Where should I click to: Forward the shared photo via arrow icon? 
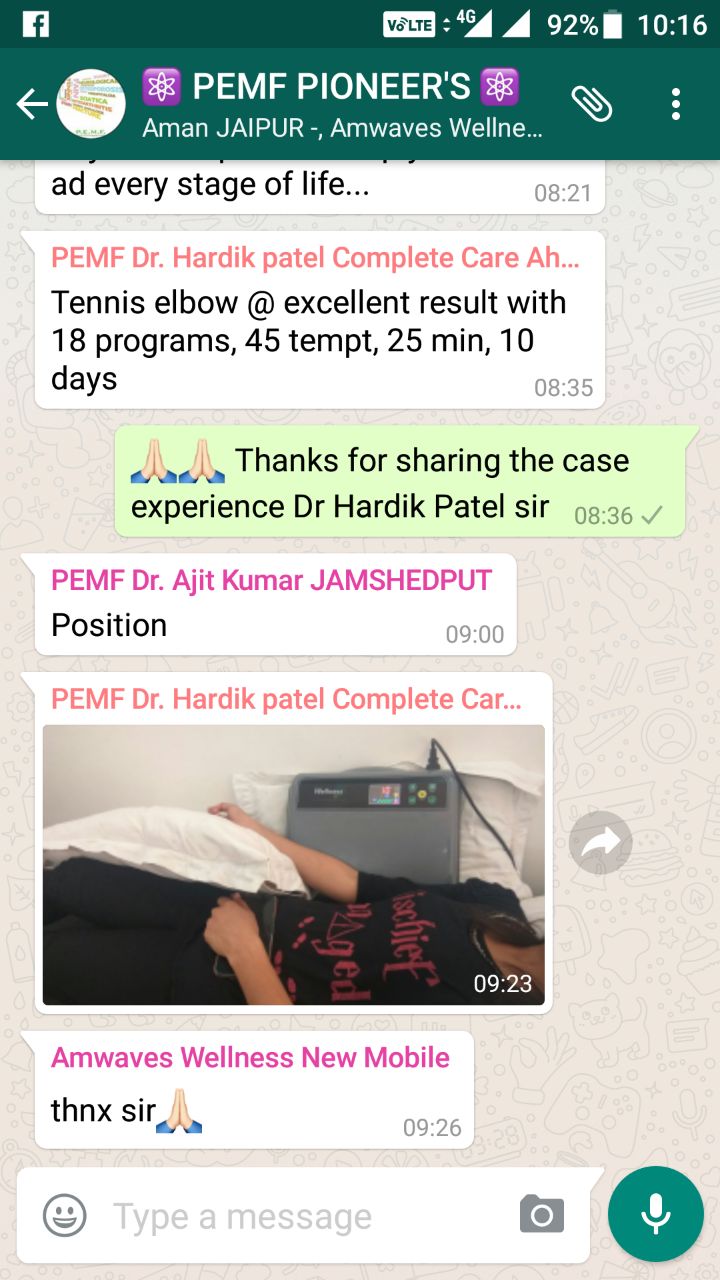(x=600, y=844)
